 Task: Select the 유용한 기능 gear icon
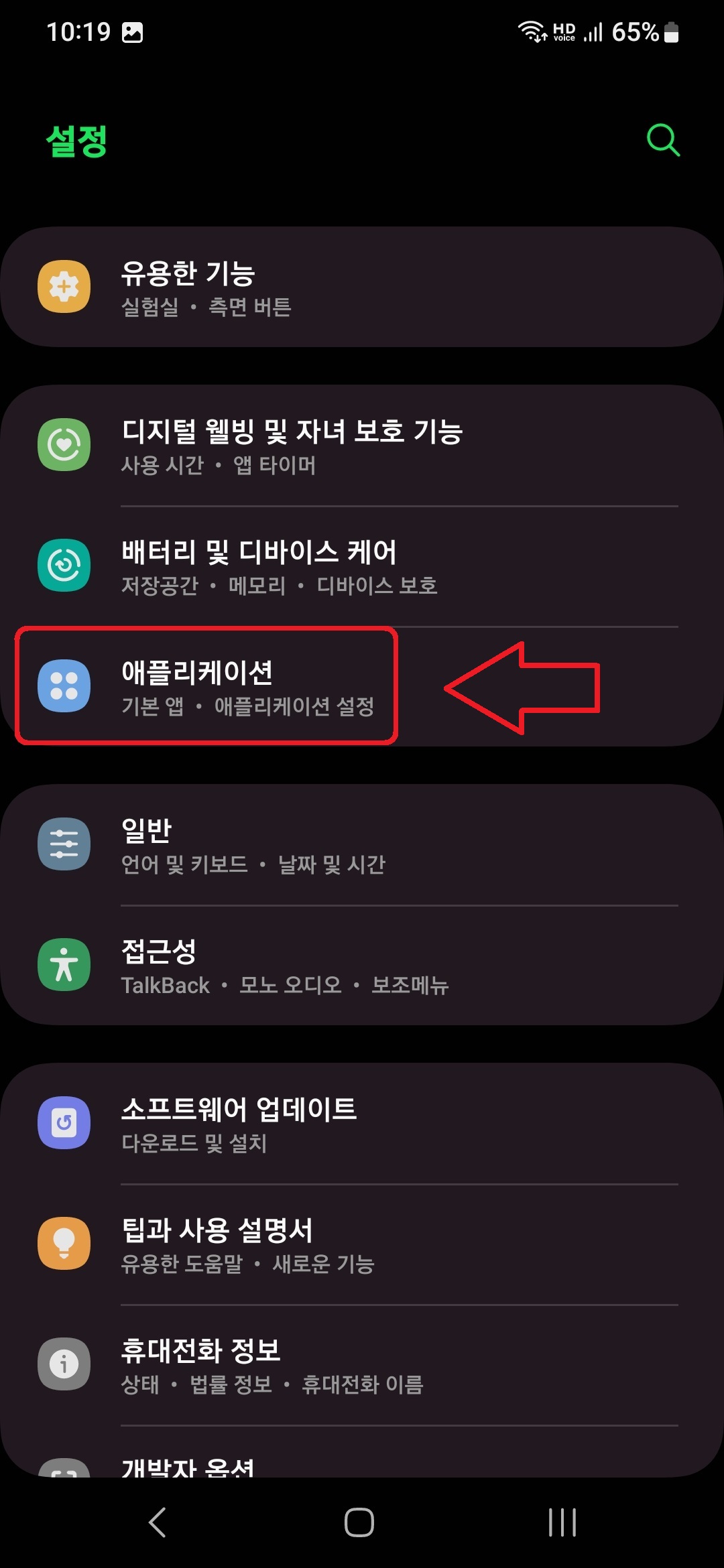pos(64,286)
